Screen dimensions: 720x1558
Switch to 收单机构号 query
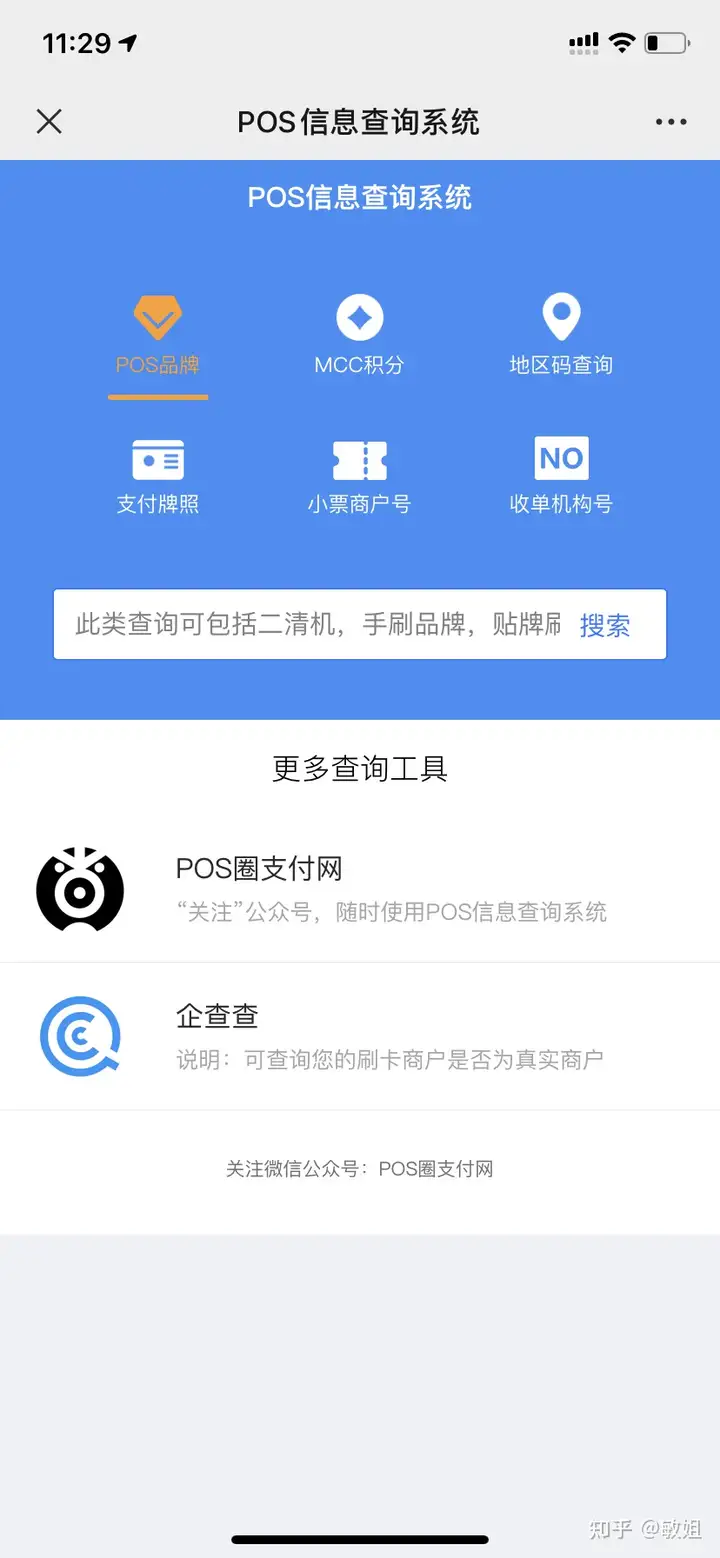coord(561,476)
